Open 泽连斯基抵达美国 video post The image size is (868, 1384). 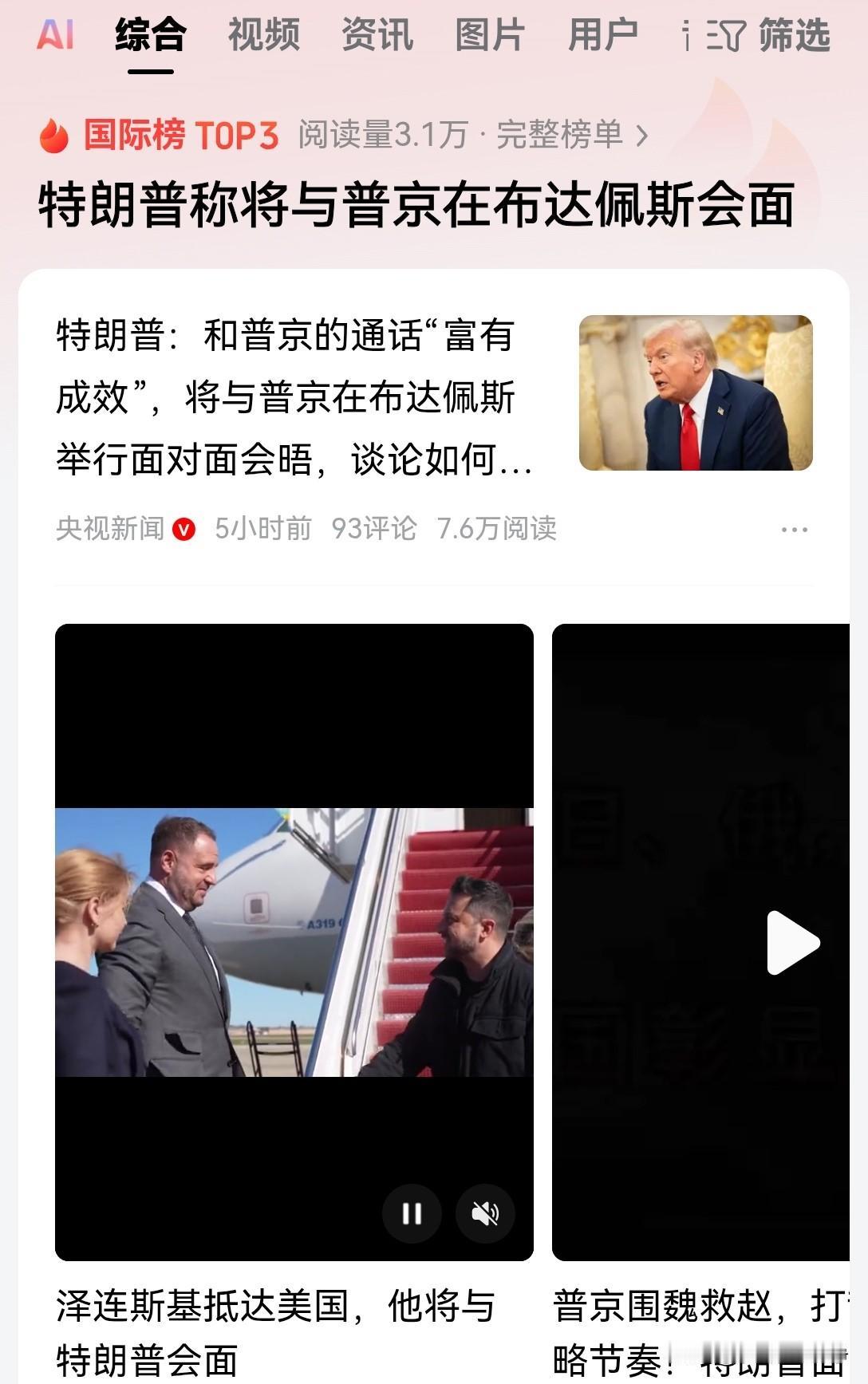coord(275,1332)
